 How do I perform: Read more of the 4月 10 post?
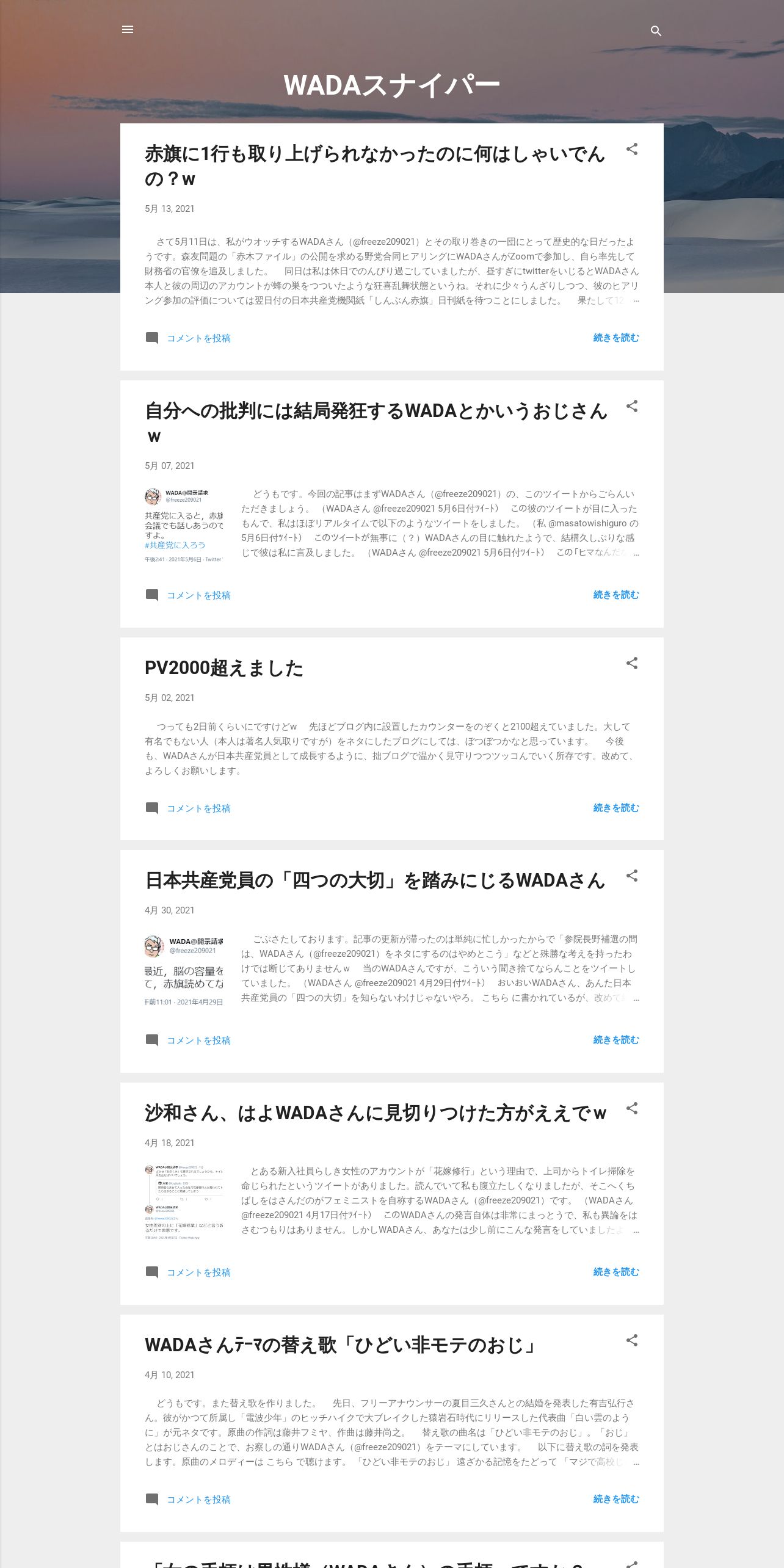[616, 1499]
